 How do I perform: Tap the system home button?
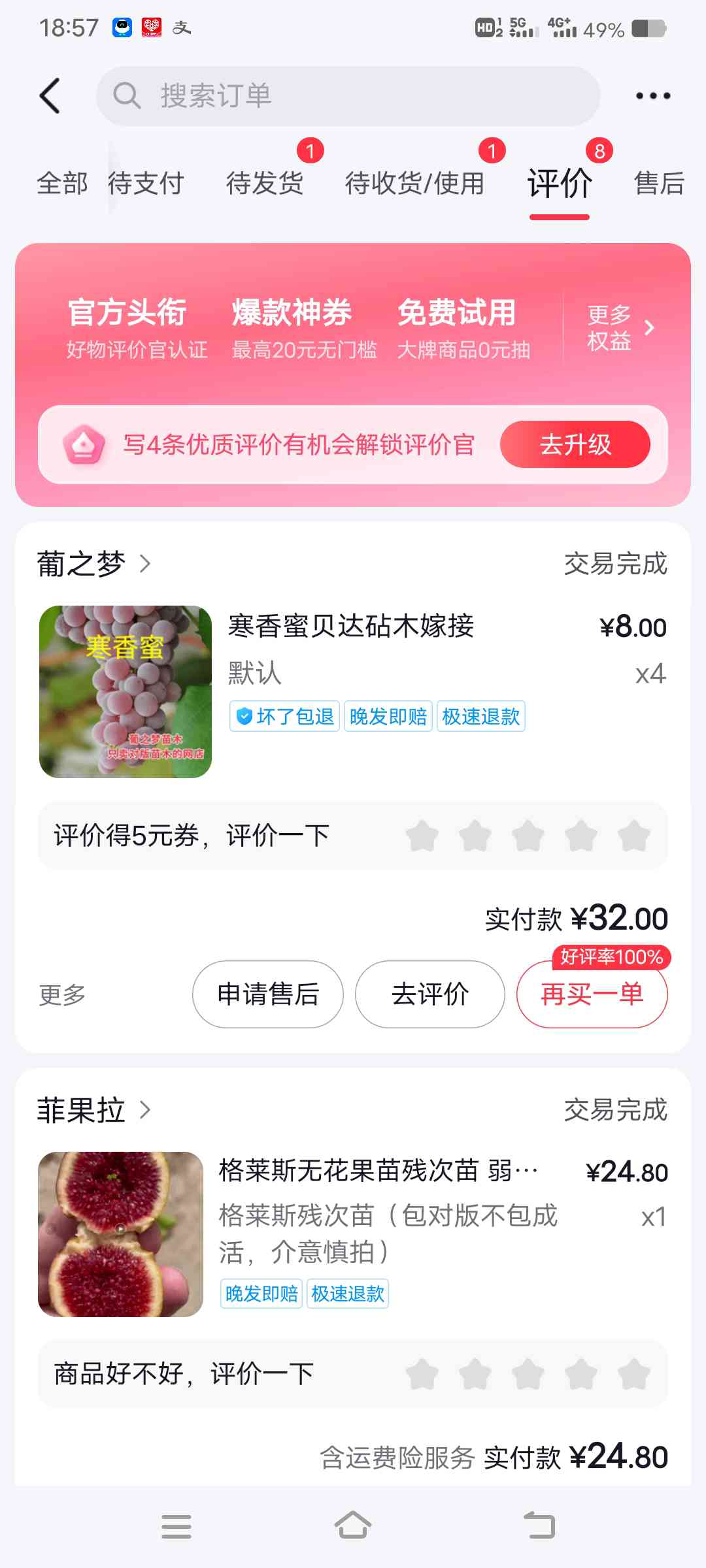(x=353, y=1526)
